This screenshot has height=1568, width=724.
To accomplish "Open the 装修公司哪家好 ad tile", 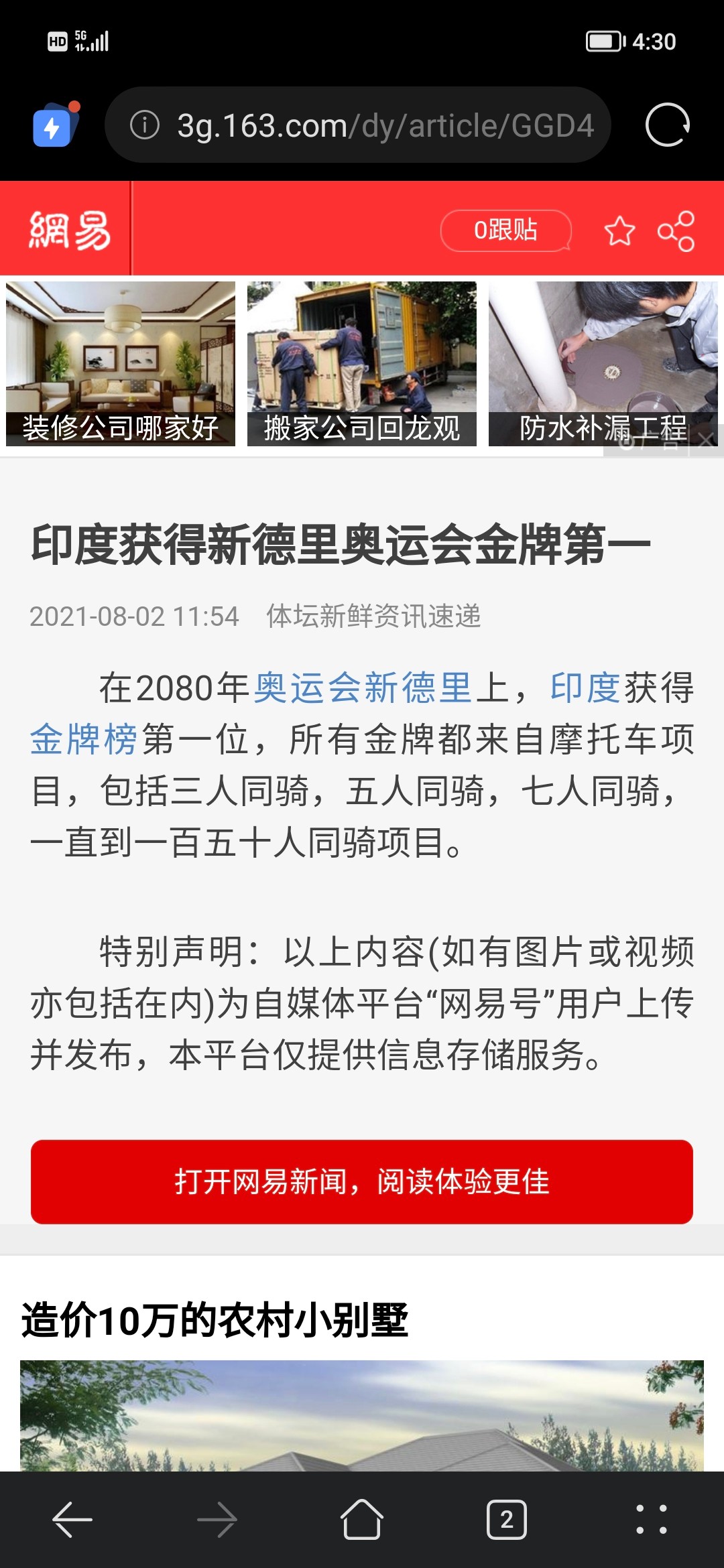I will coord(121,364).
